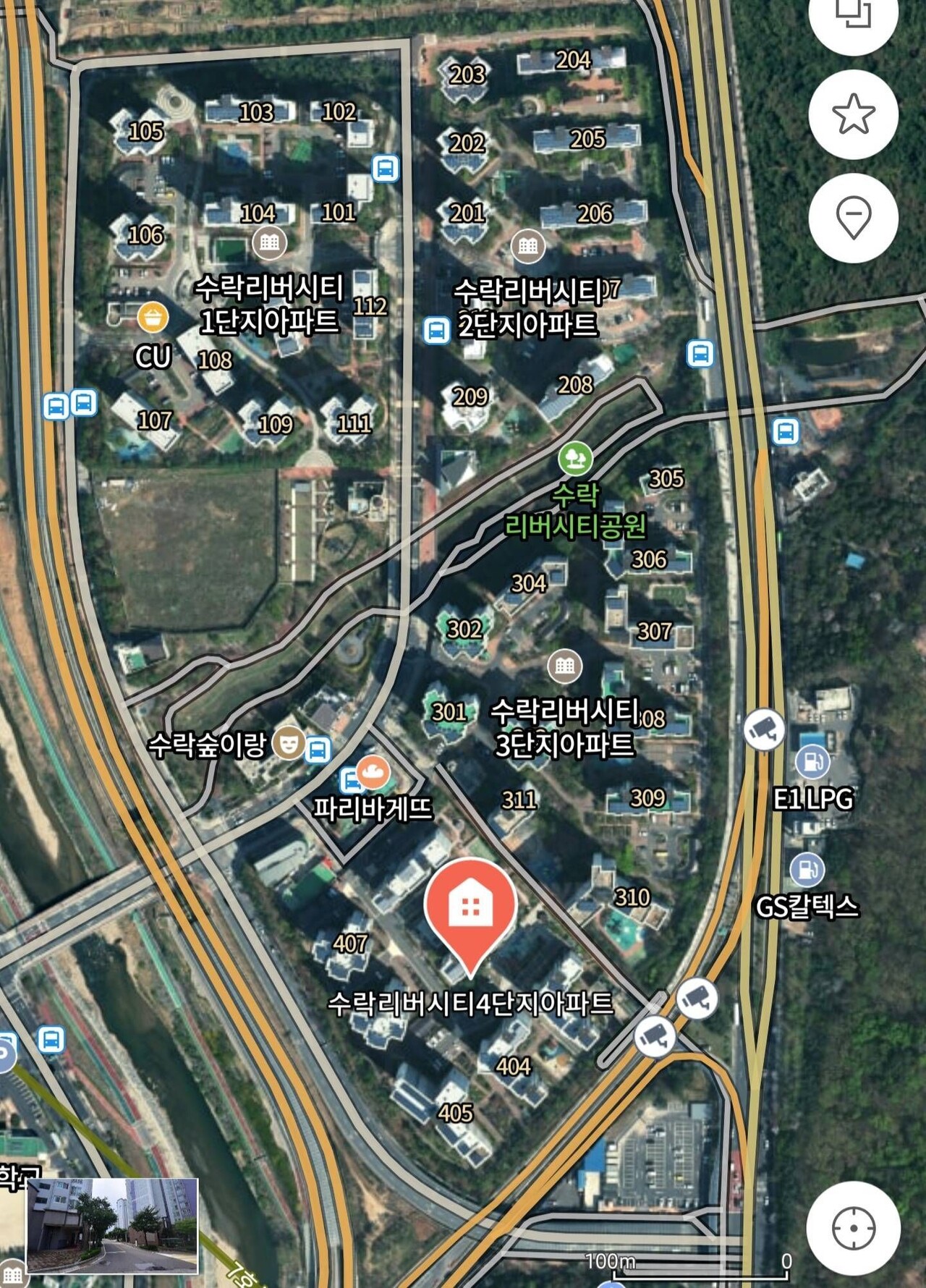This screenshot has height=1288, width=926.
Task: Open the GS칼텍스 gas station marker
Action: [807, 870]
